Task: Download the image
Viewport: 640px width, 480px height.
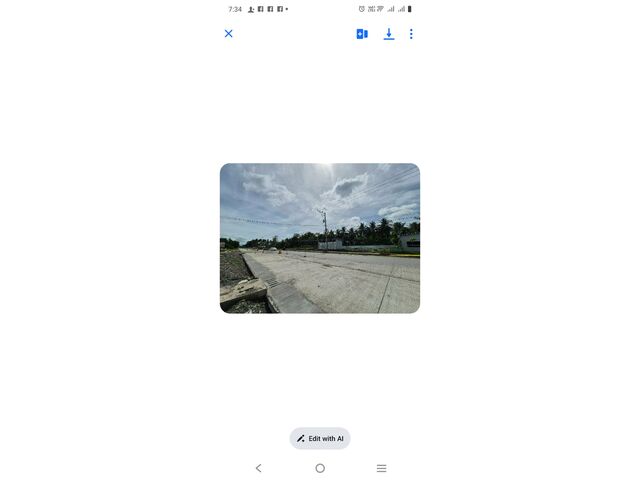Action: tap(389, 34)
